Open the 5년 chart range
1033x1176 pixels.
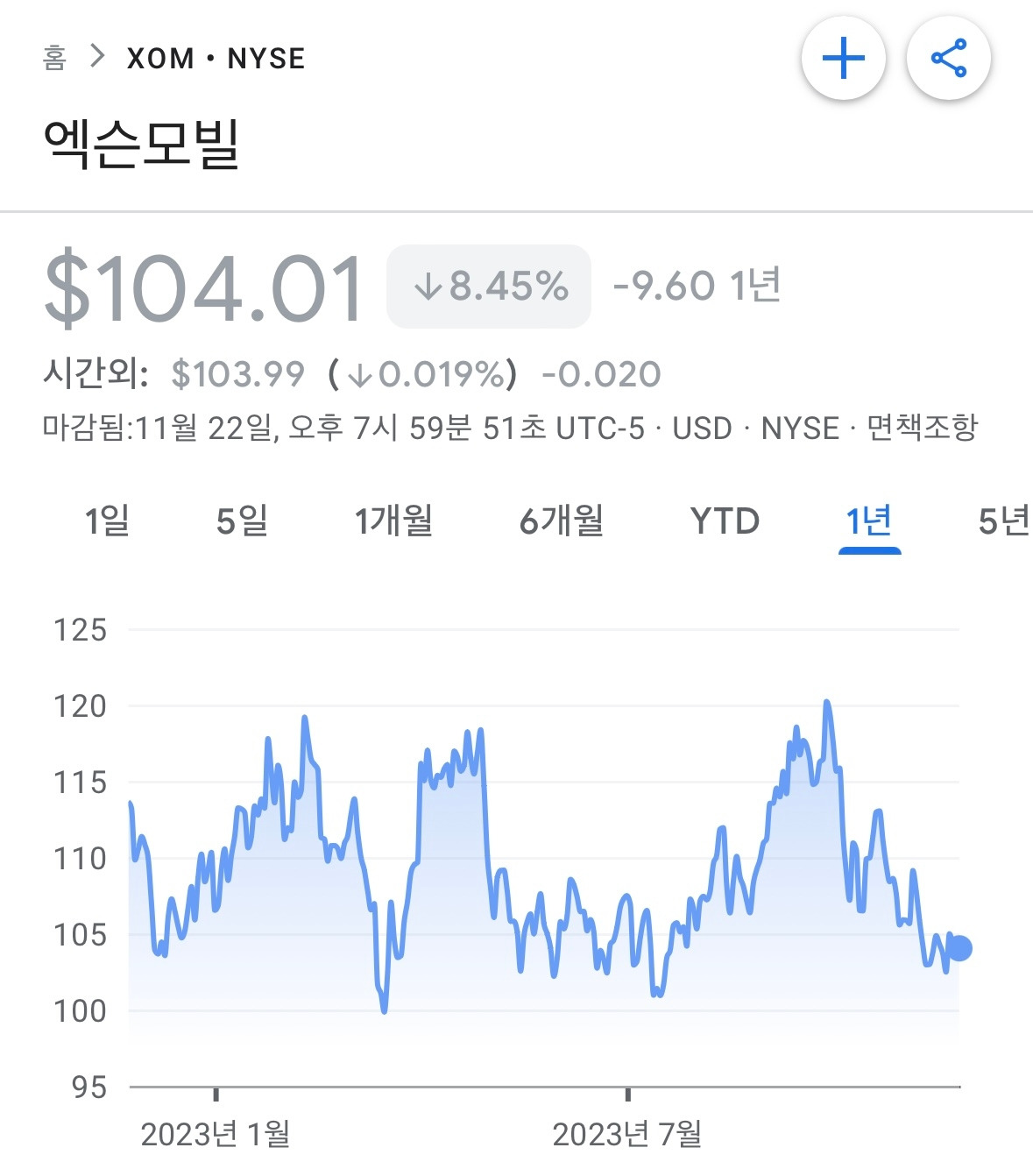(1004, 521)
